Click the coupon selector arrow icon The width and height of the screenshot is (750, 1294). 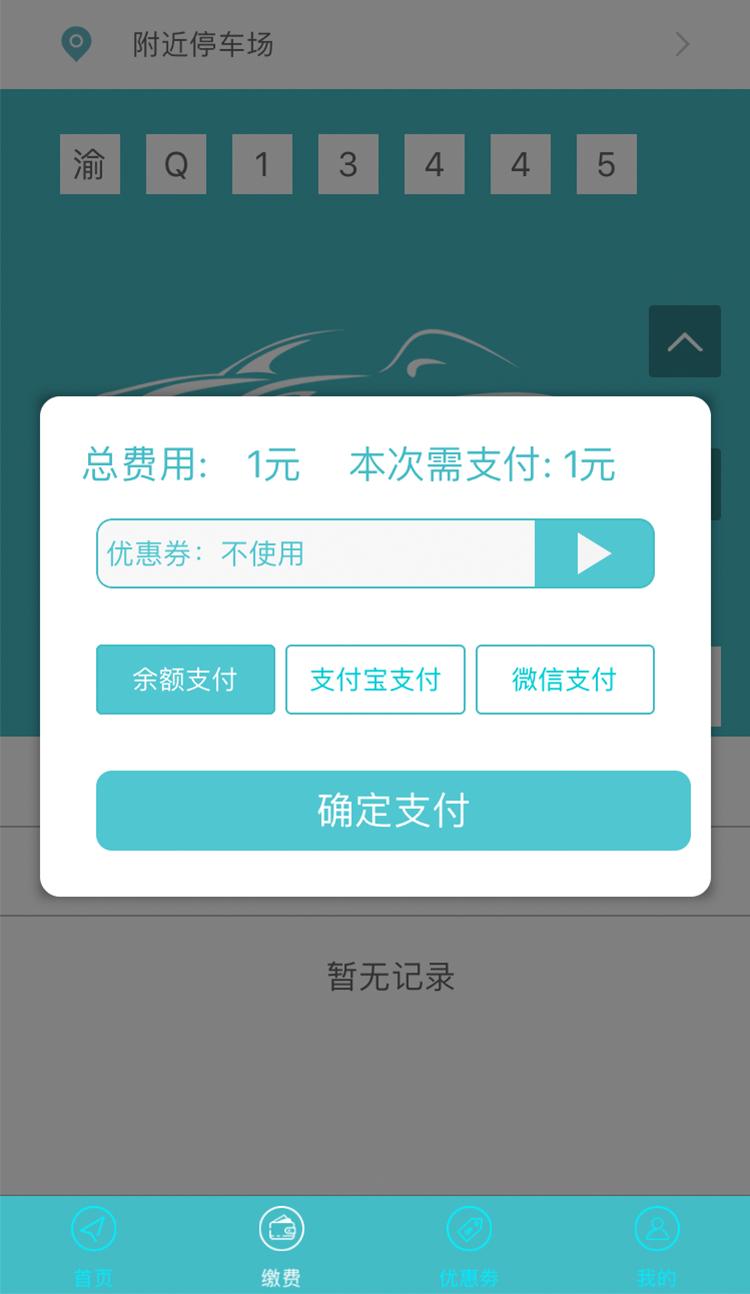click(595, 553)
